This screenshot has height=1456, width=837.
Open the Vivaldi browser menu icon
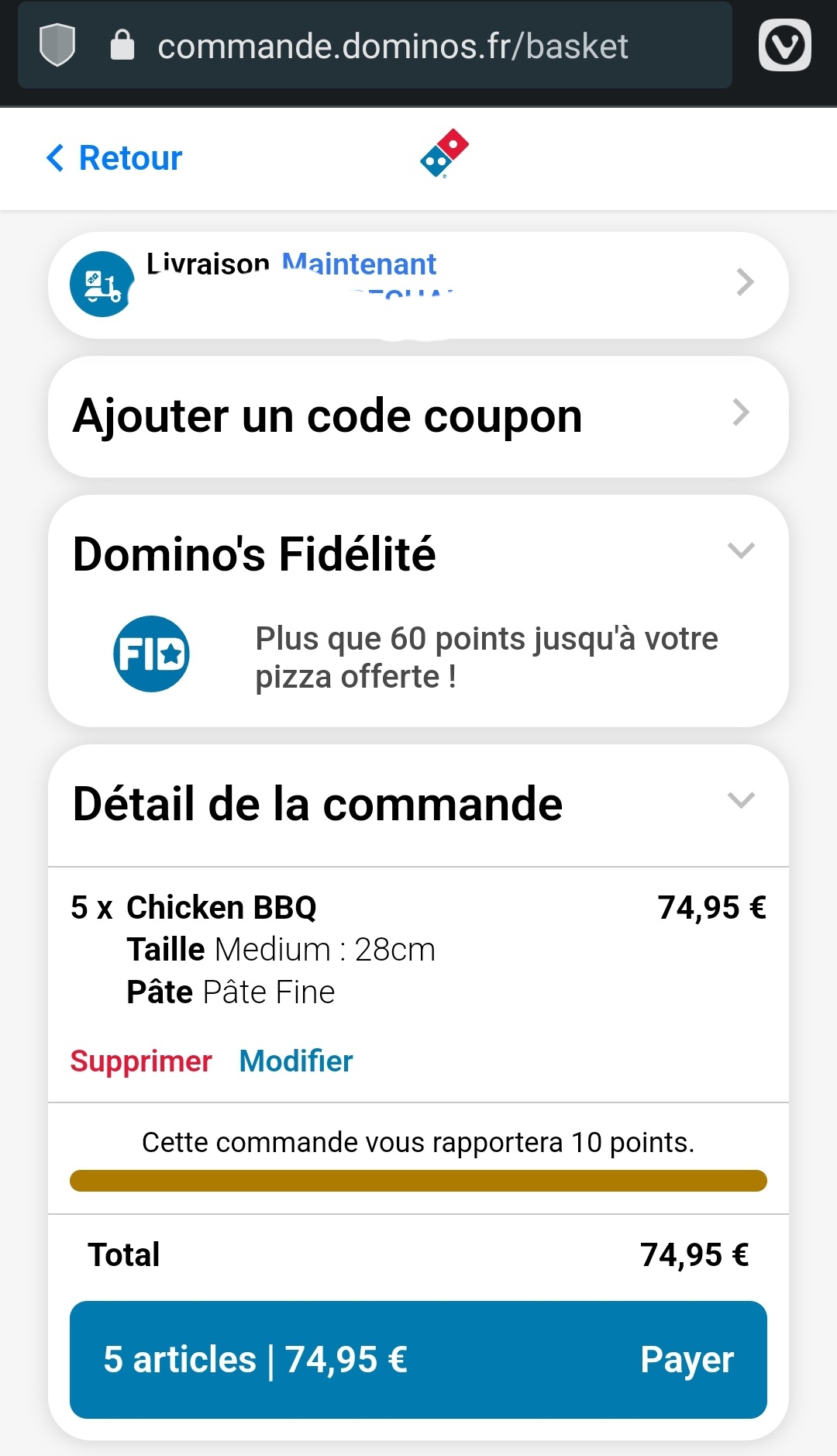(x=784, y=46)
